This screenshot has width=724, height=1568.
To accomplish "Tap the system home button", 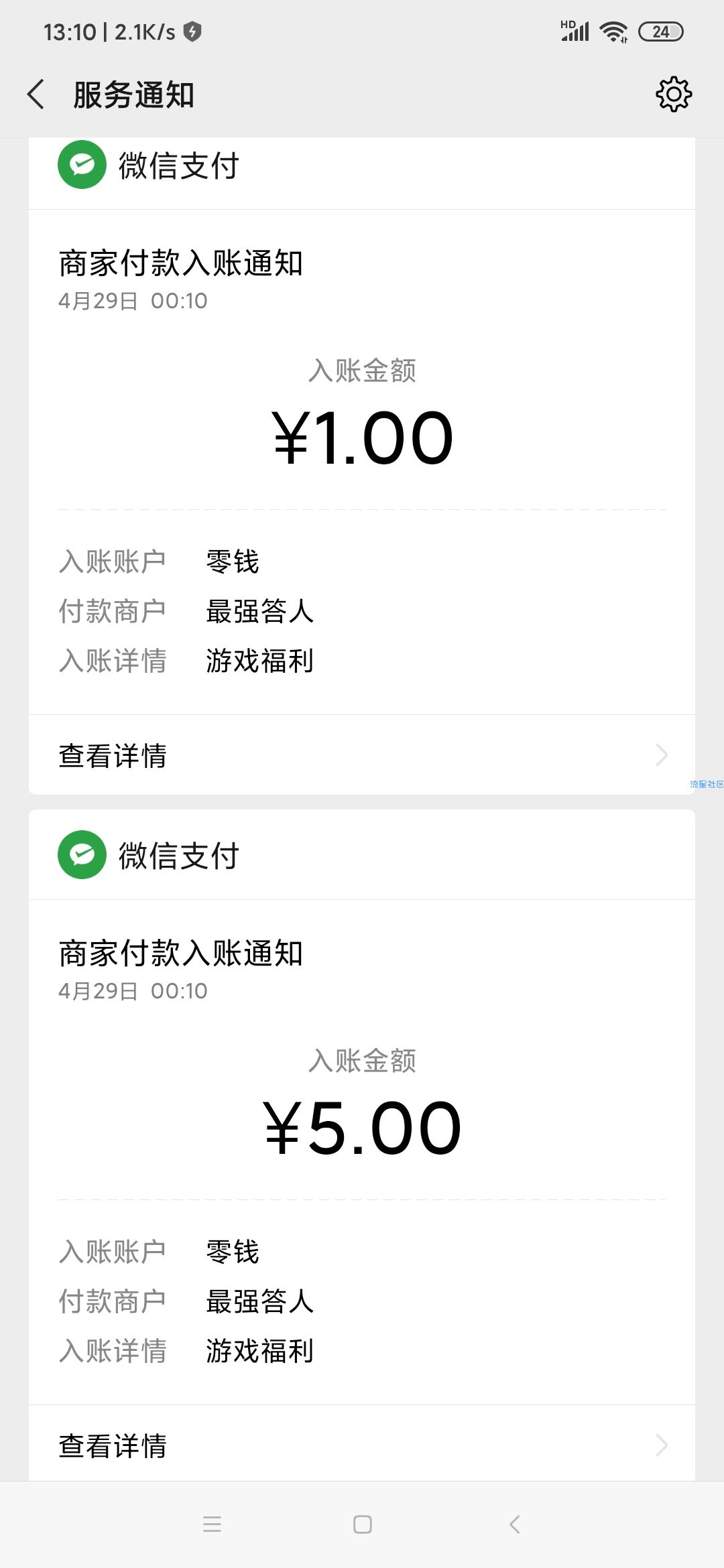I will (x=362, y=1524).
